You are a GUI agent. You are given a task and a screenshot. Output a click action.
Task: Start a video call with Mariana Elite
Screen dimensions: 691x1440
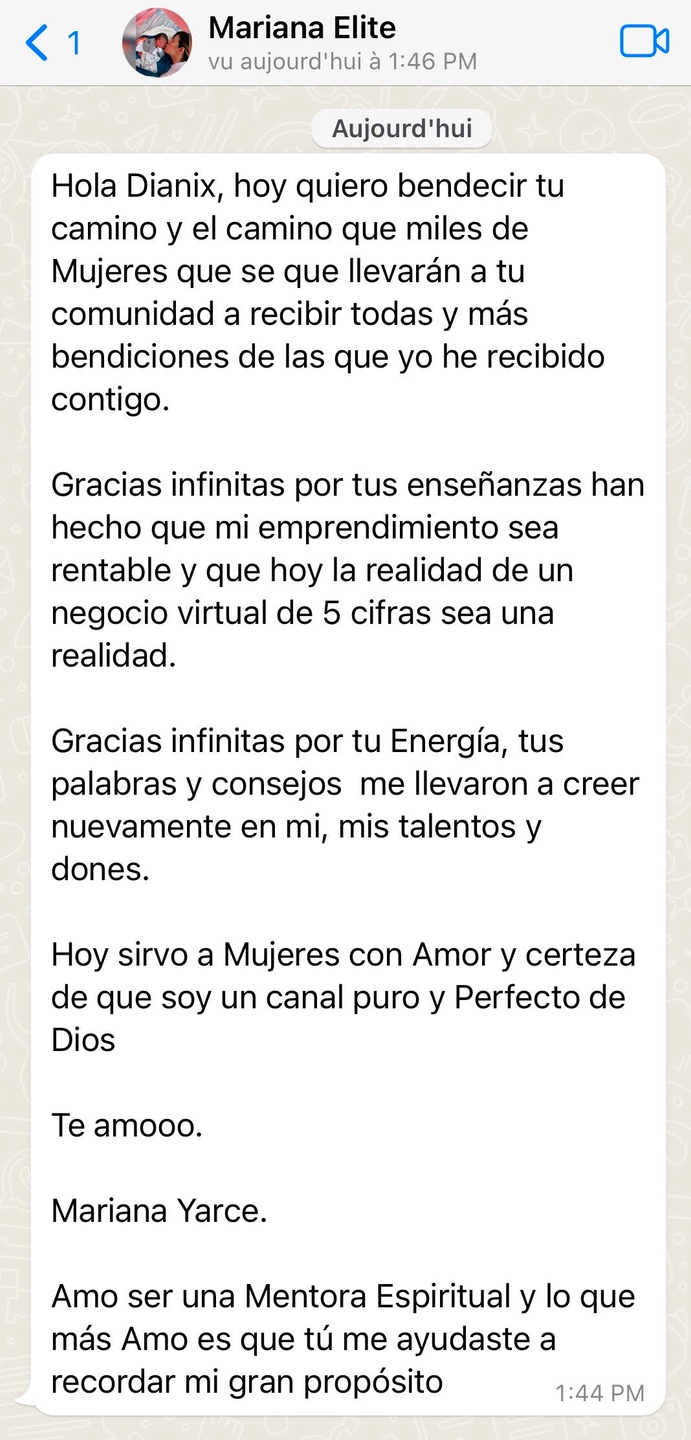(643, 42)
